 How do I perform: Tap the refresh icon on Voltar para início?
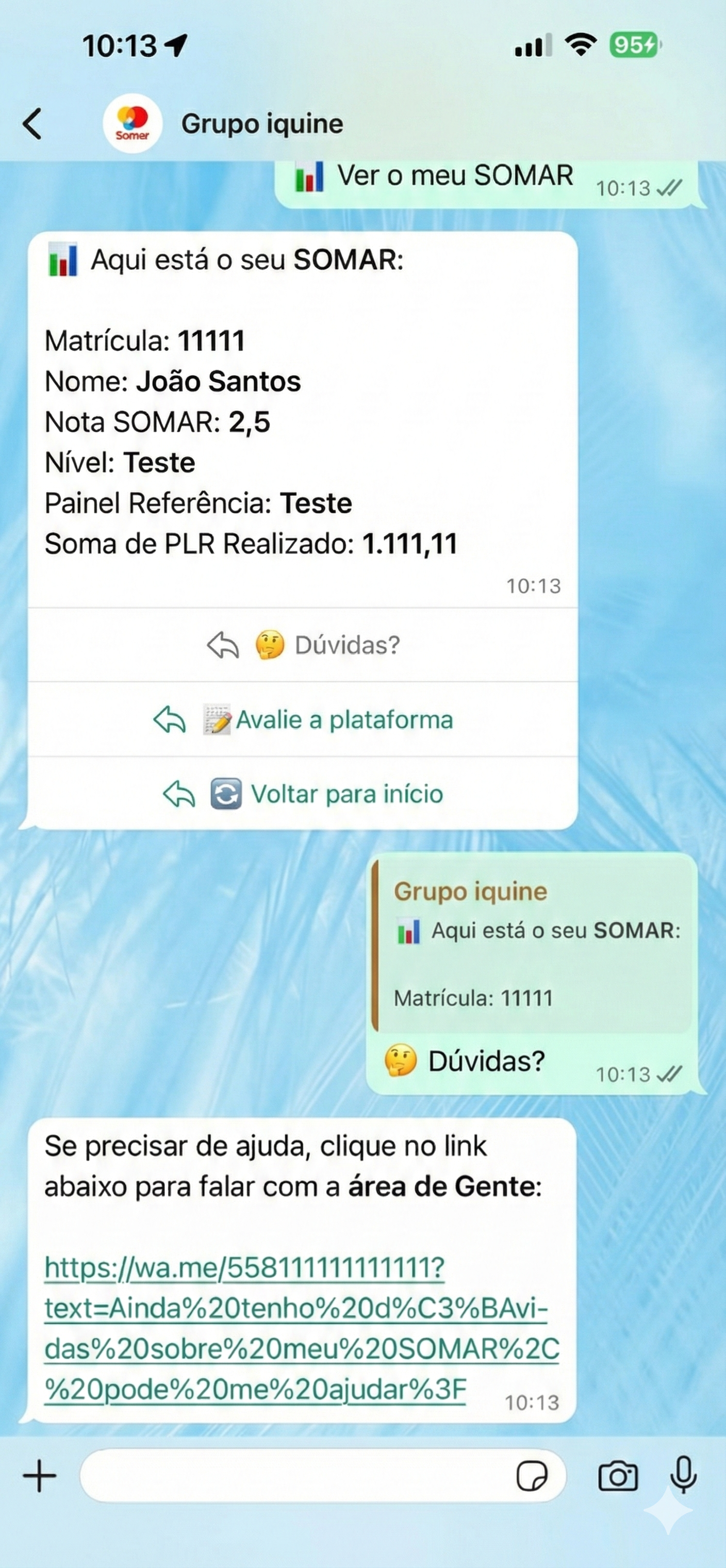click(225, 793)
